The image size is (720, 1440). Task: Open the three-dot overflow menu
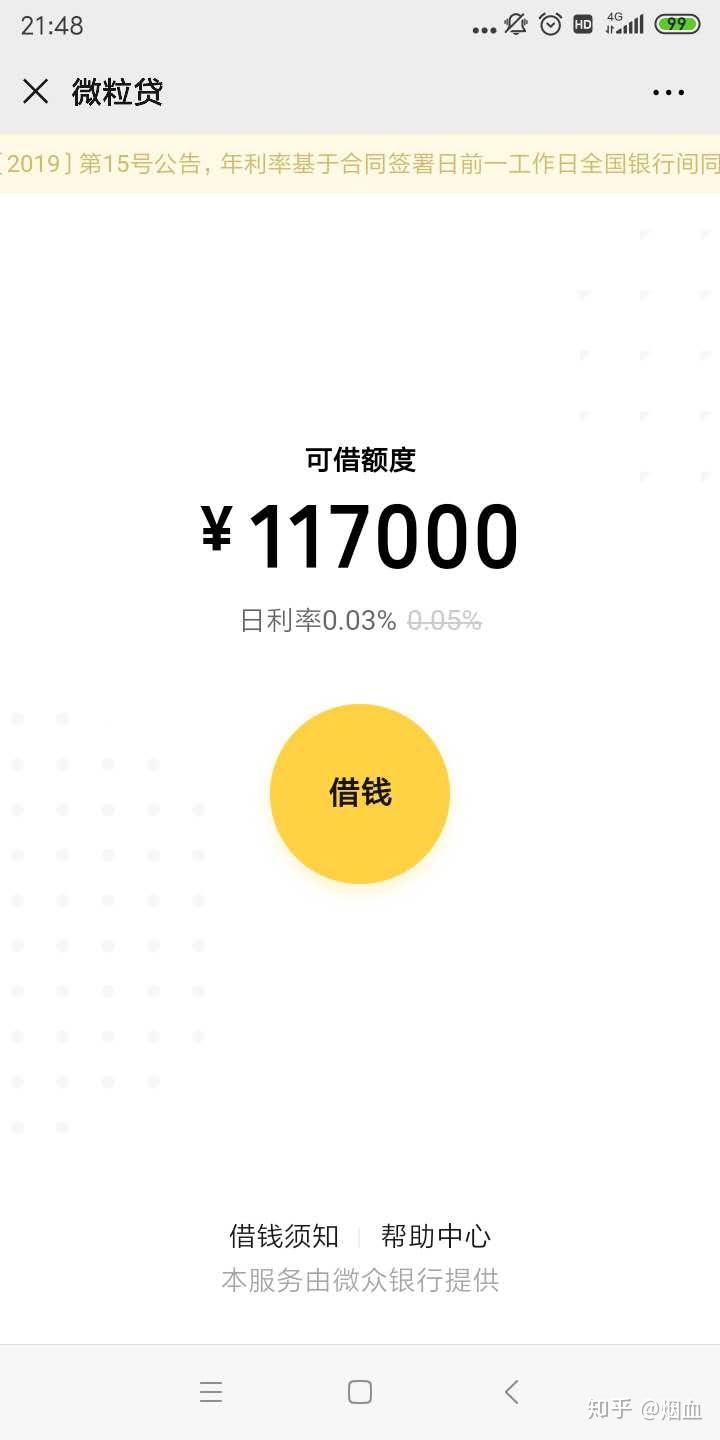point(668,92)
